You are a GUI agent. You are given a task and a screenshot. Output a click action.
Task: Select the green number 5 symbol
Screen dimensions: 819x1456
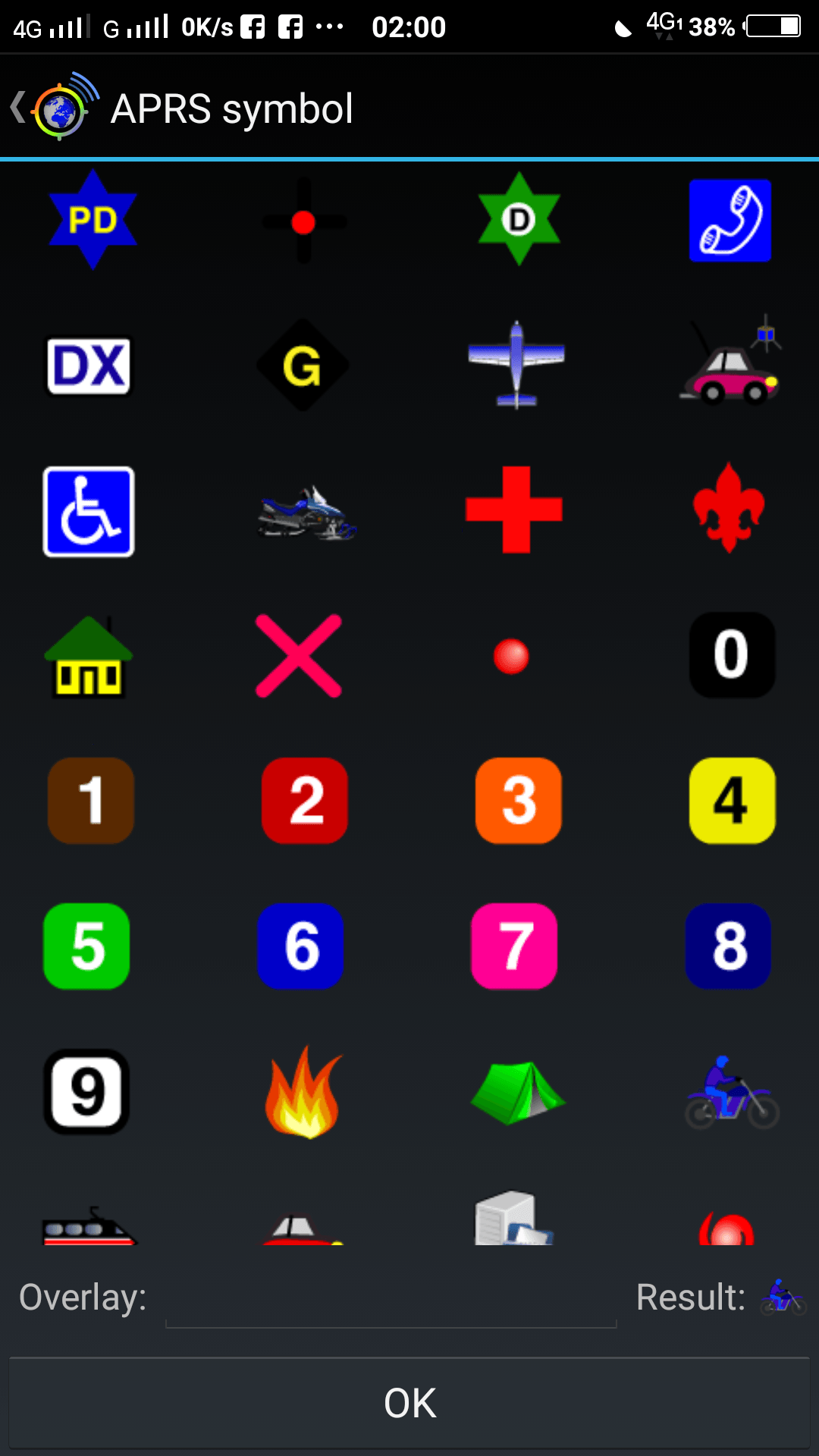tap(87, 946)
